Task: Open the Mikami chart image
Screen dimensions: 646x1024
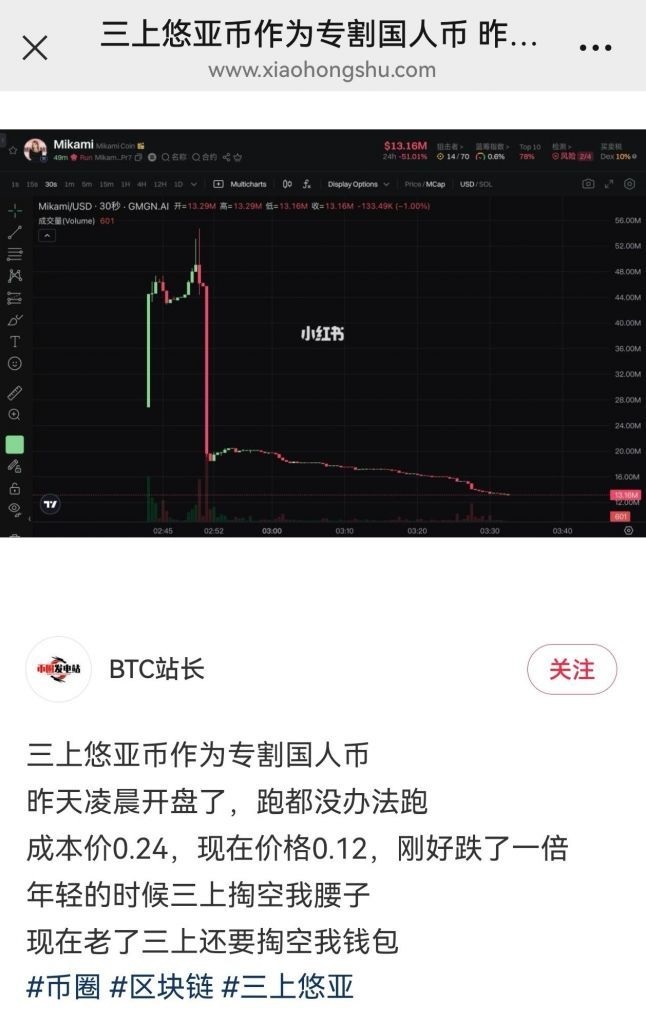Action: (322, 335)
